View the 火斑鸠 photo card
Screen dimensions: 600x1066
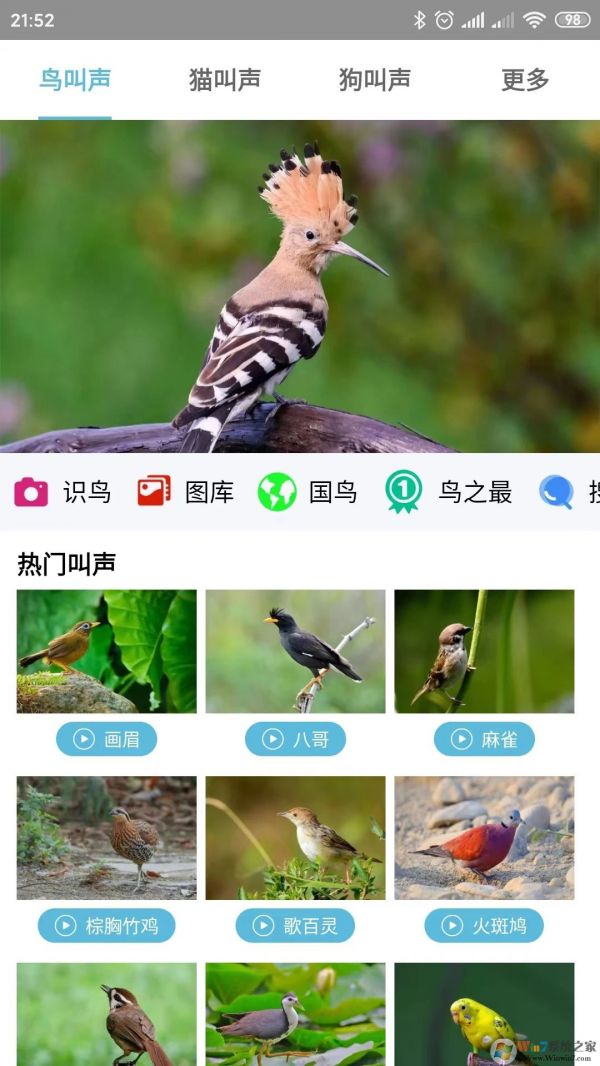pos(484,838)
